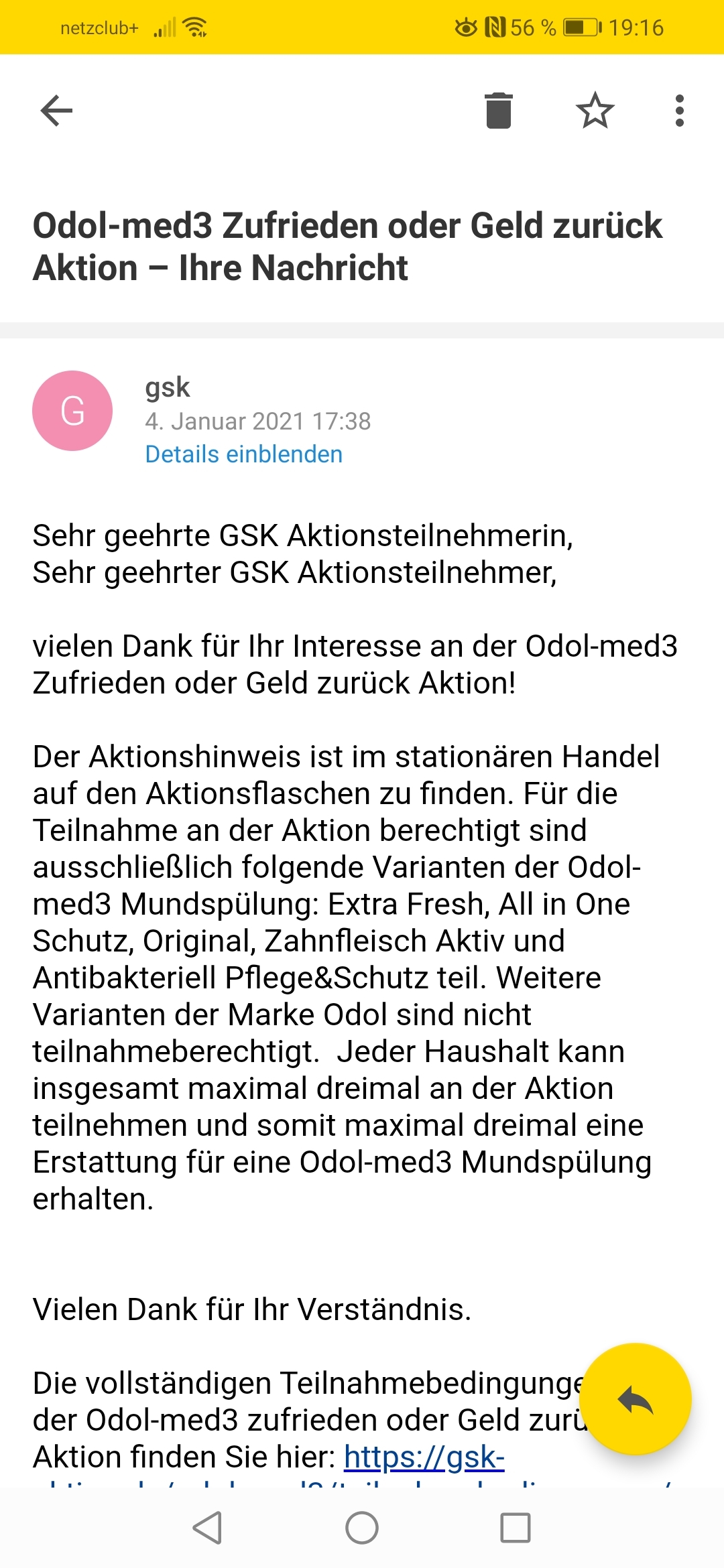Open the https://gsk- link
Viewport: 724px width, 1568px height.
[x=424, y=1457]
